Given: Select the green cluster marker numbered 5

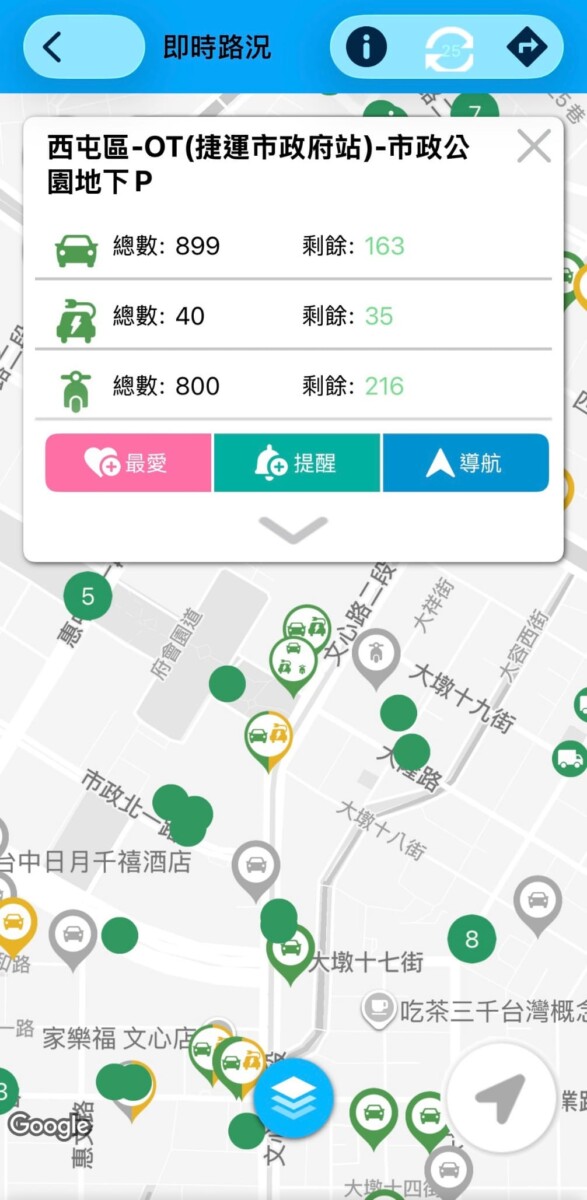Looking at the screenshot, I should click(88, 597).
